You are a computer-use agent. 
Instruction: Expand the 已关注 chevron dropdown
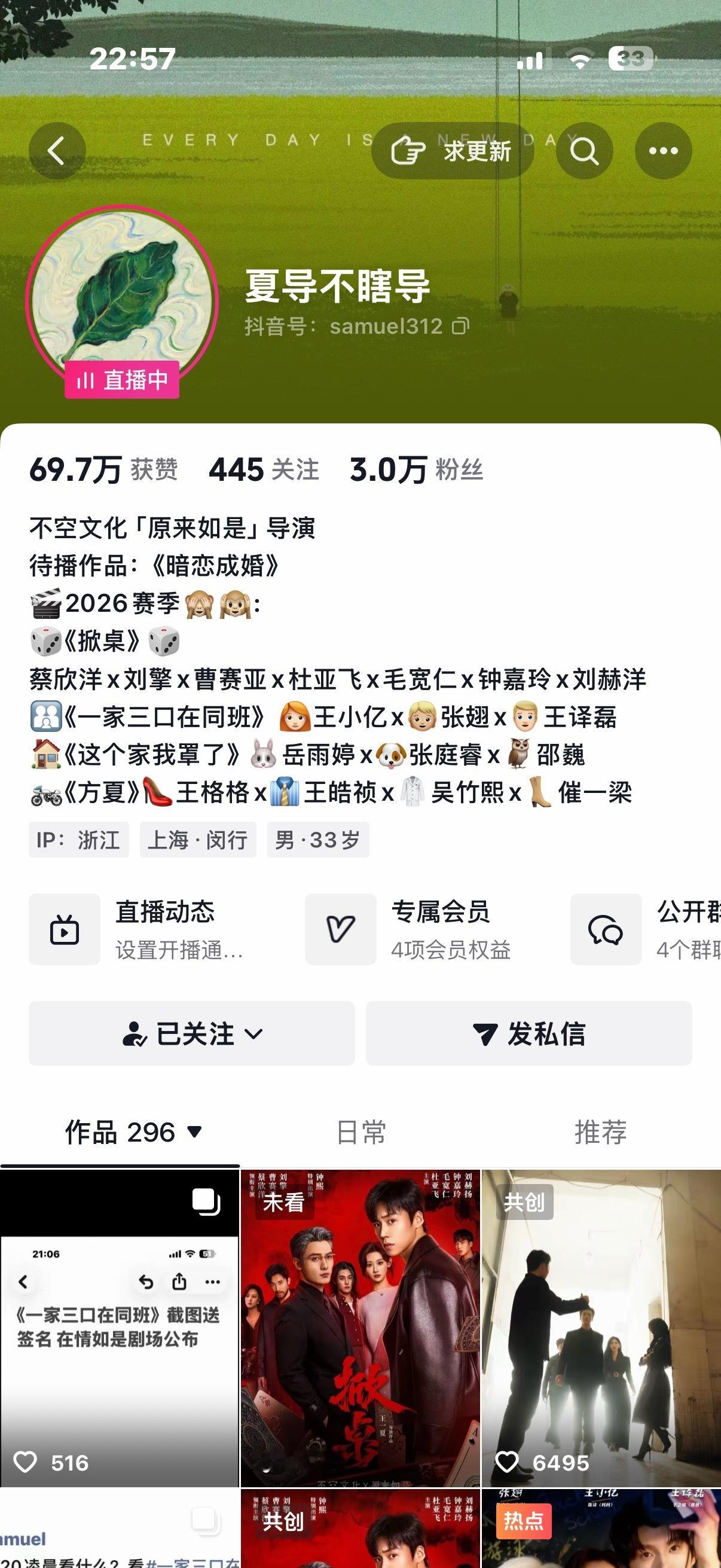tap(255, 1033)
